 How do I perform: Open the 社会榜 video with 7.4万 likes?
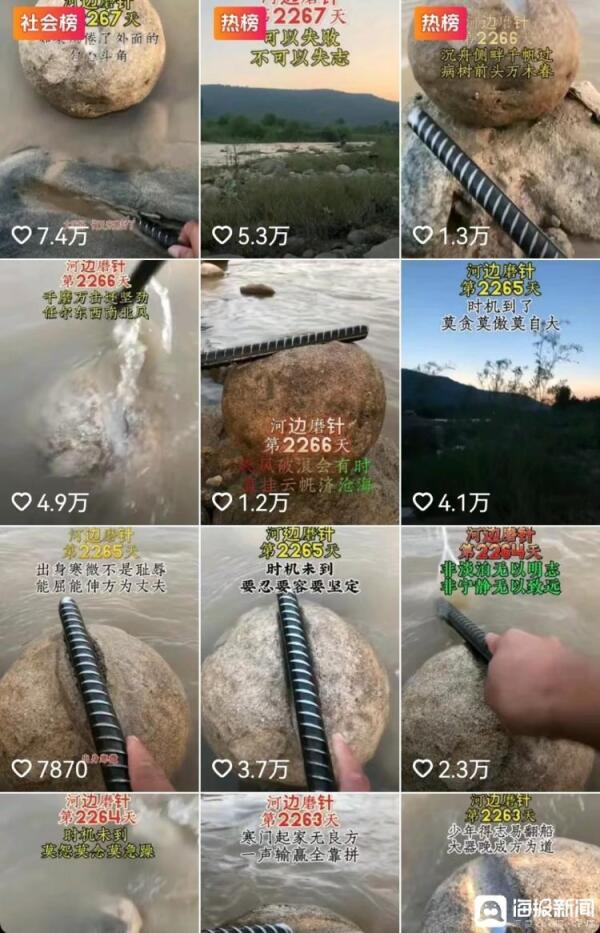pyautogui.click(x=99, y=130)
